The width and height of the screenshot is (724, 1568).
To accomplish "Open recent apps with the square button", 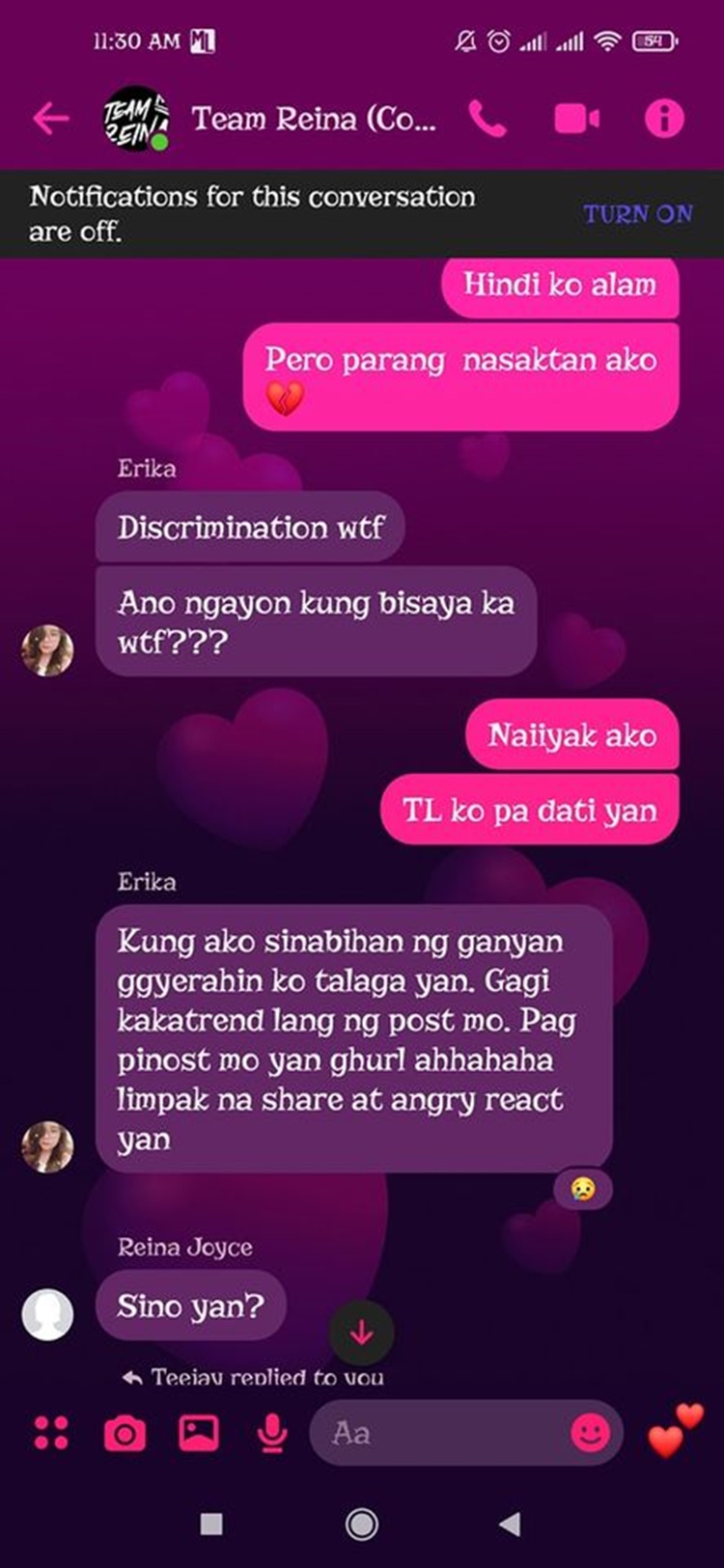I will tap(211, 1524).
